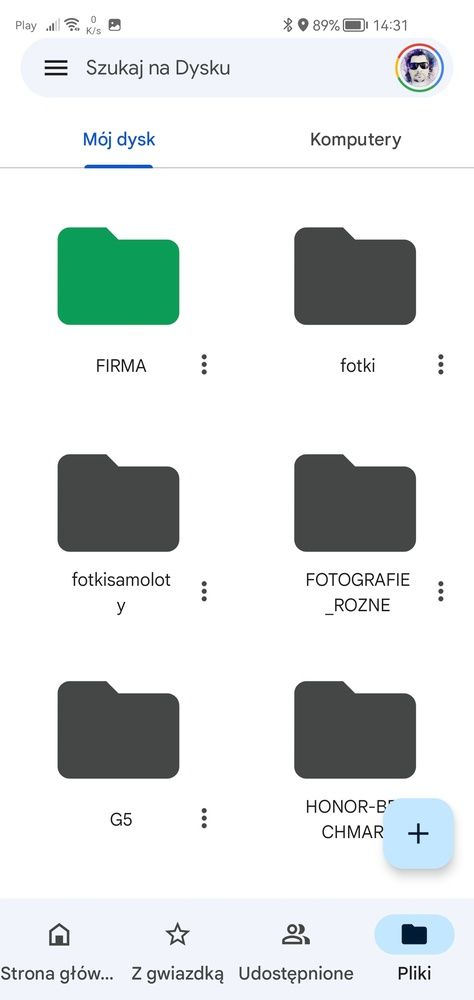Image resolution: width=474 pixels, height=1000 pixels.
Task: Show more actions for FOTOGRAFIE_ROZNE
Action: 441,591
